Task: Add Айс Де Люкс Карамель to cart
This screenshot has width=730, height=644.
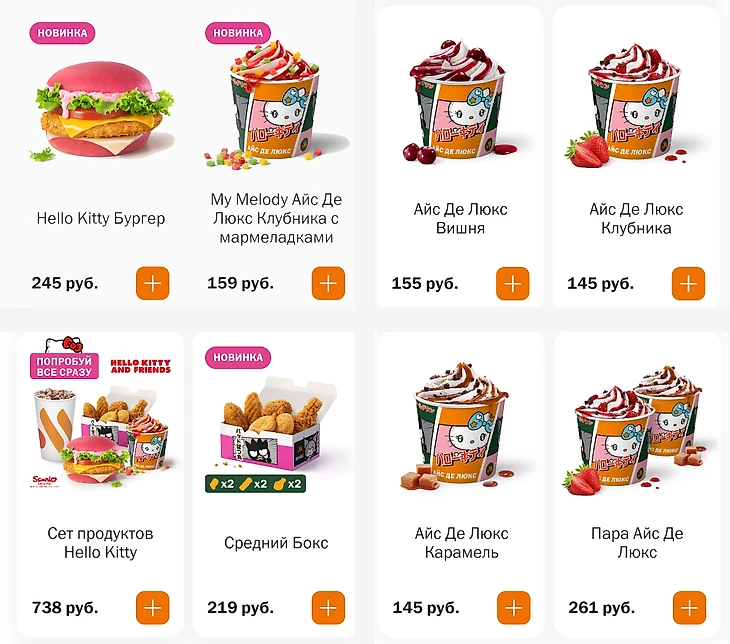Action: pos(512,607)
